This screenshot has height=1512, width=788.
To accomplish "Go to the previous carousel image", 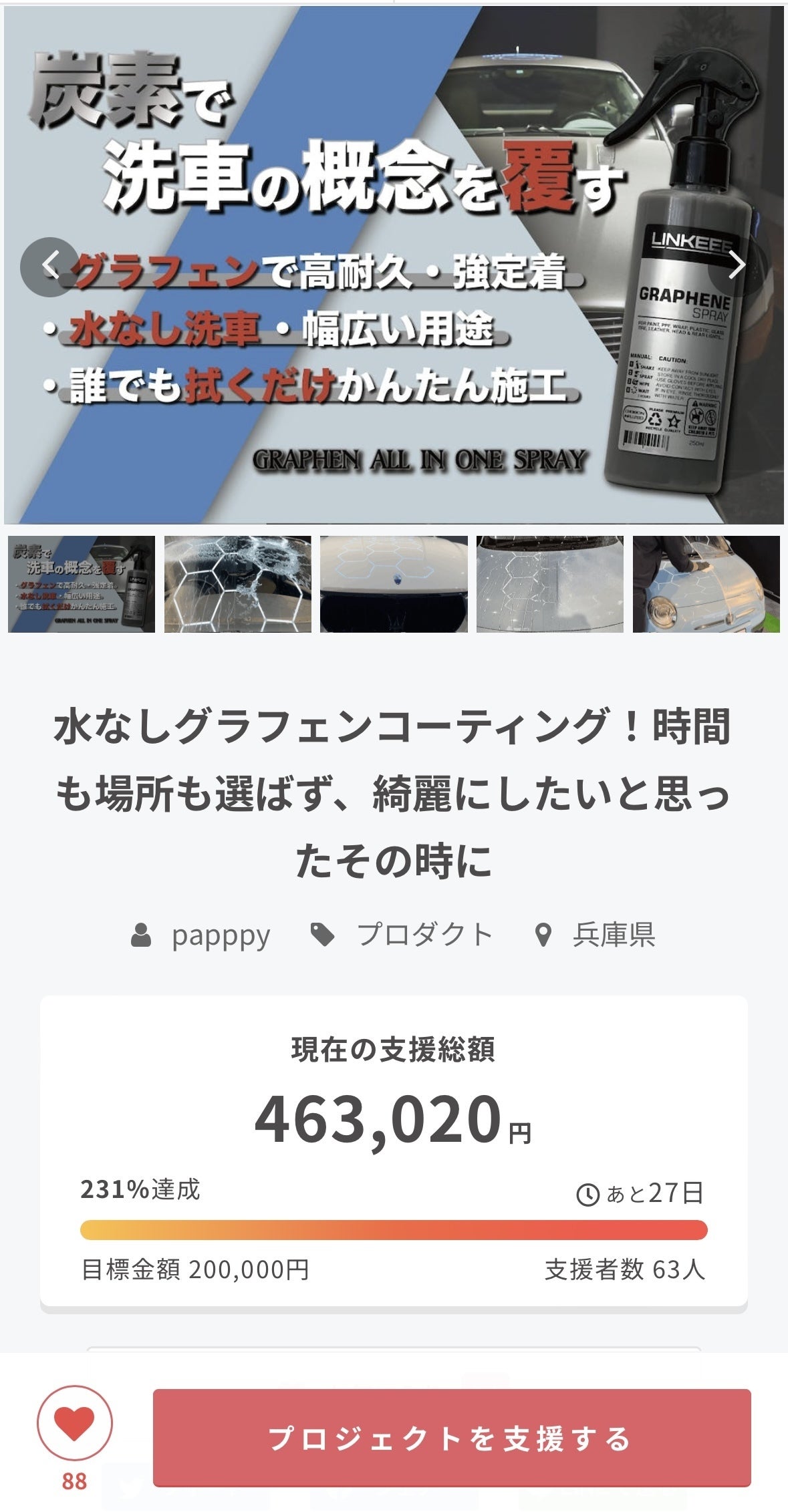I will tap(50, 266).
